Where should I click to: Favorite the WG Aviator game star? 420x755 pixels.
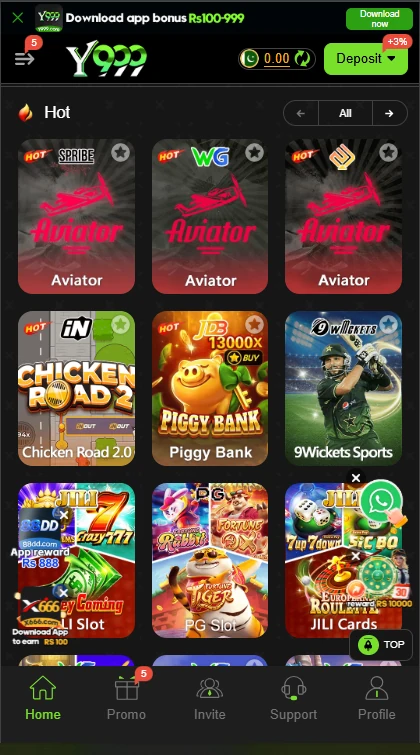click(254, 153)
